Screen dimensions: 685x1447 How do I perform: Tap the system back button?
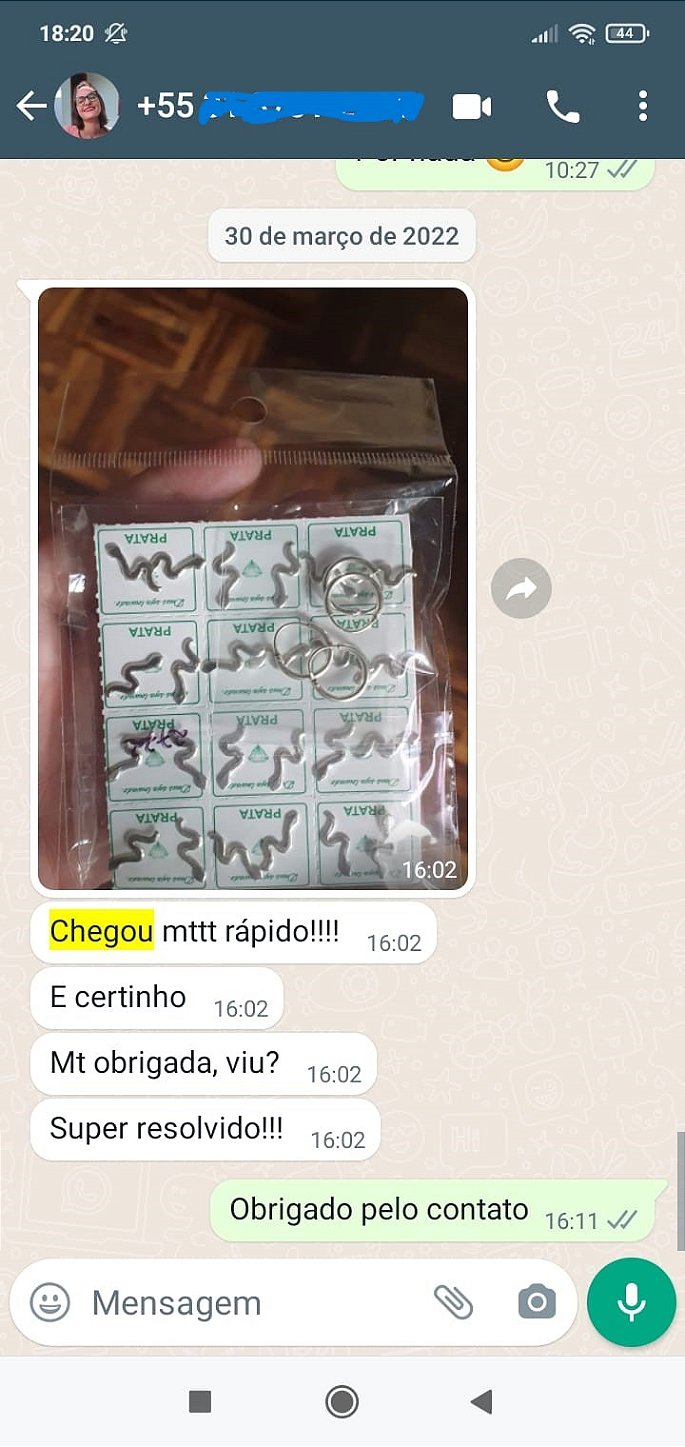[x=482, y=1402]
